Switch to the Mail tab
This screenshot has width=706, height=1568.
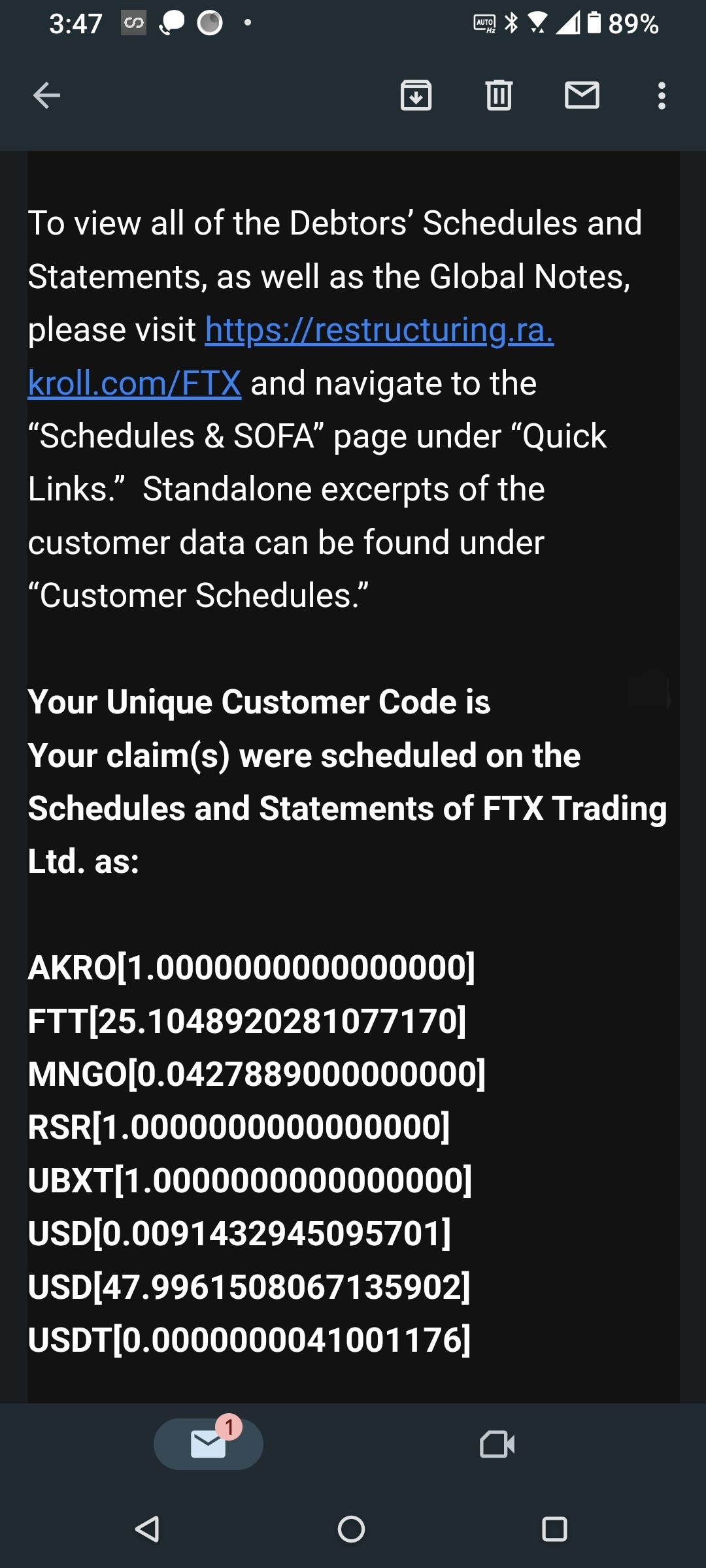[x=209, y=1444]
